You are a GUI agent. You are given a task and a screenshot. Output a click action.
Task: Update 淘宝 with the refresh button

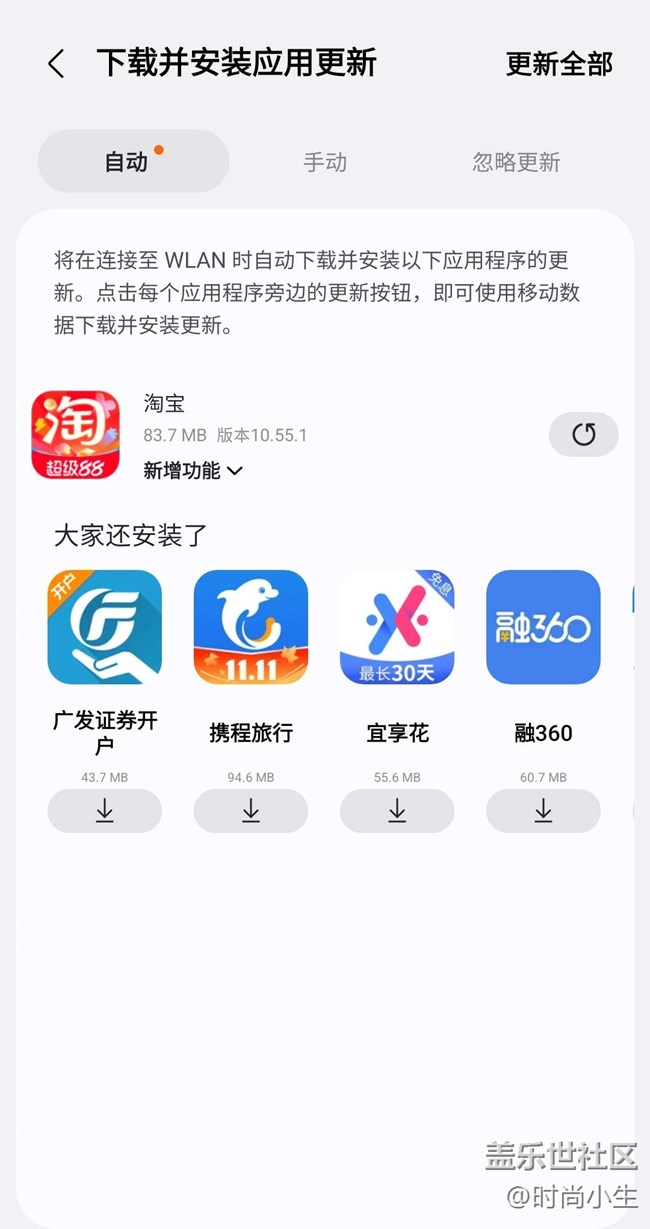click(x=583, y=434)
